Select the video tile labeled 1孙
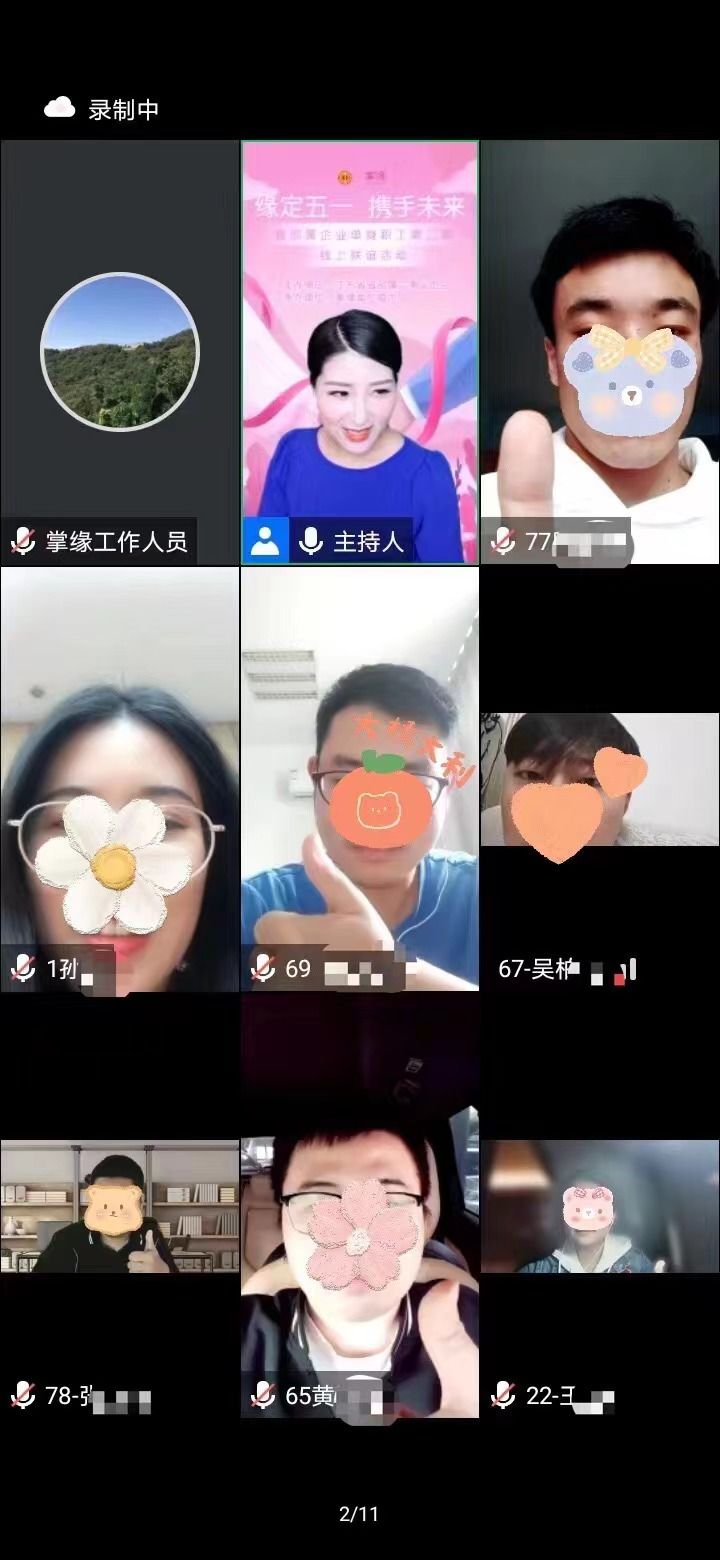The image size is (720, 1560). click(120, 780)
